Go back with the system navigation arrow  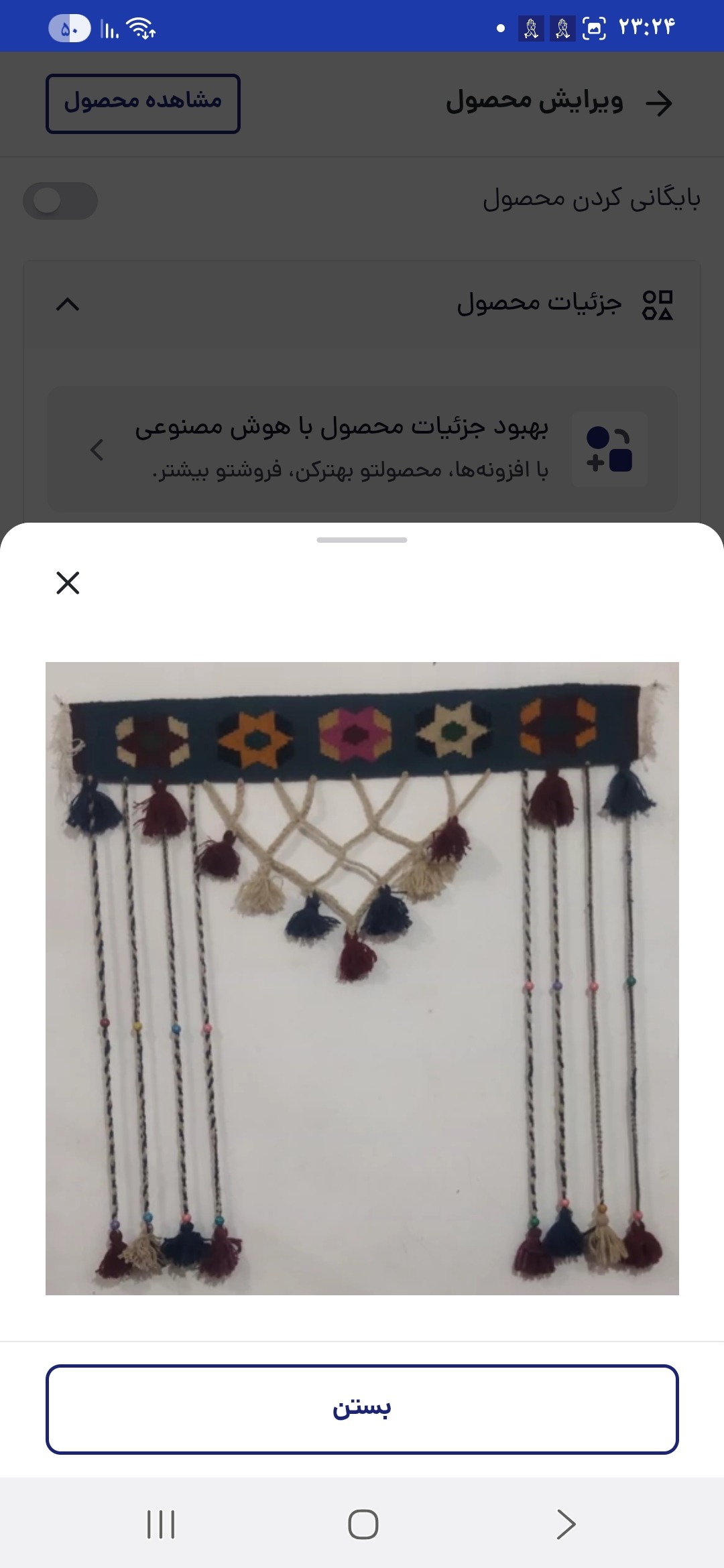[x=565, y=1524]
